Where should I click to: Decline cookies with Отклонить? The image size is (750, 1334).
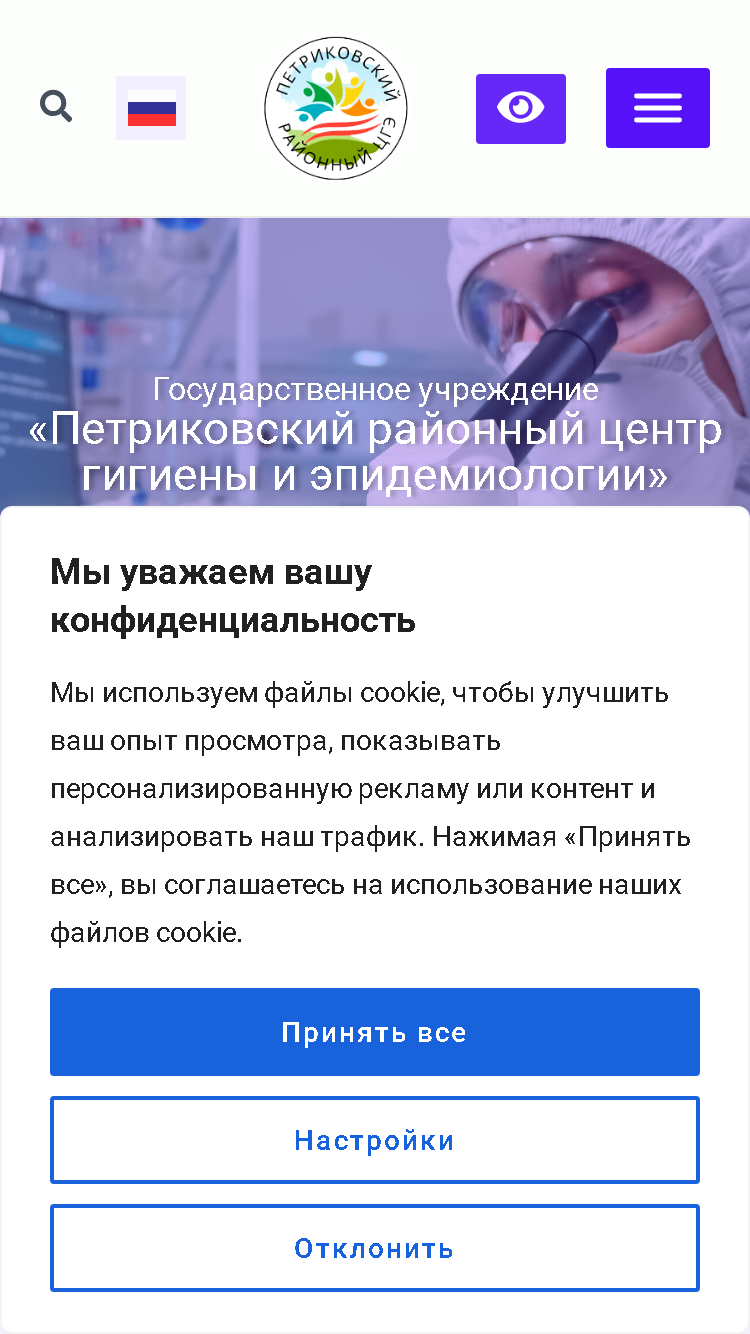(x=375, y=1248)
